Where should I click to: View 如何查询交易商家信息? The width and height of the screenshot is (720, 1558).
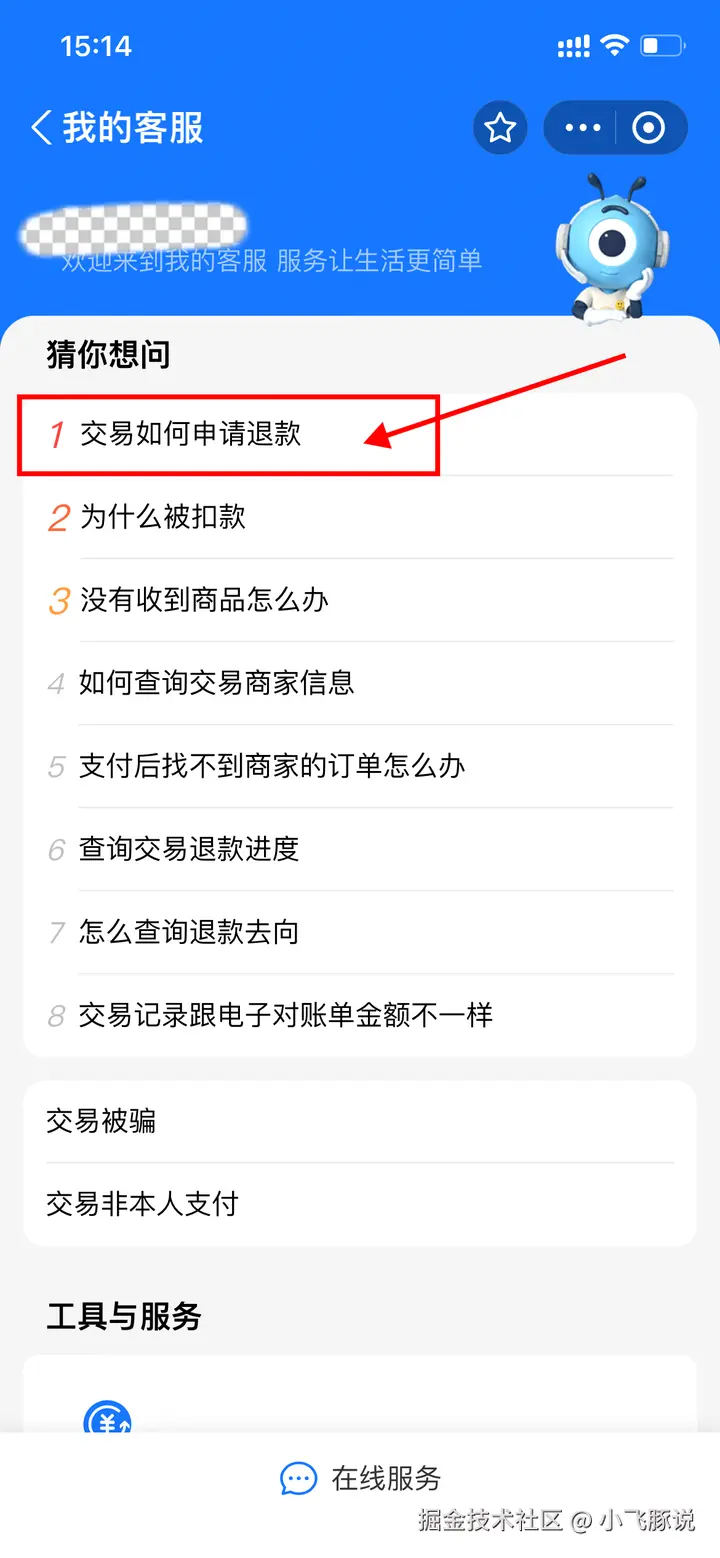click(217, 683)
